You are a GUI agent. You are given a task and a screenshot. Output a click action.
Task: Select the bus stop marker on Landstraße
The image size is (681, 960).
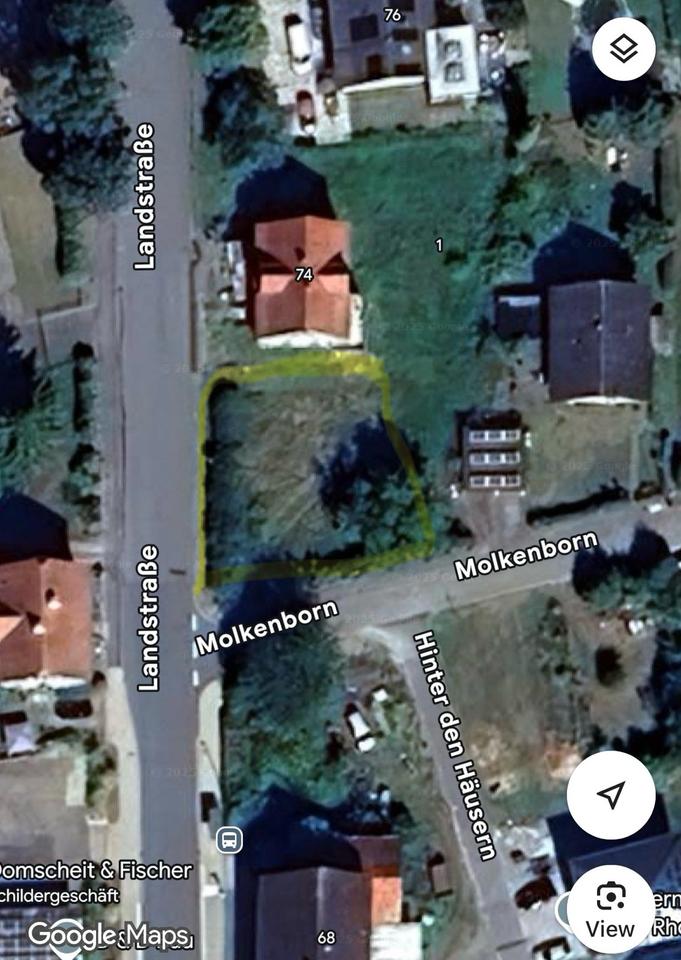(230, 839)
